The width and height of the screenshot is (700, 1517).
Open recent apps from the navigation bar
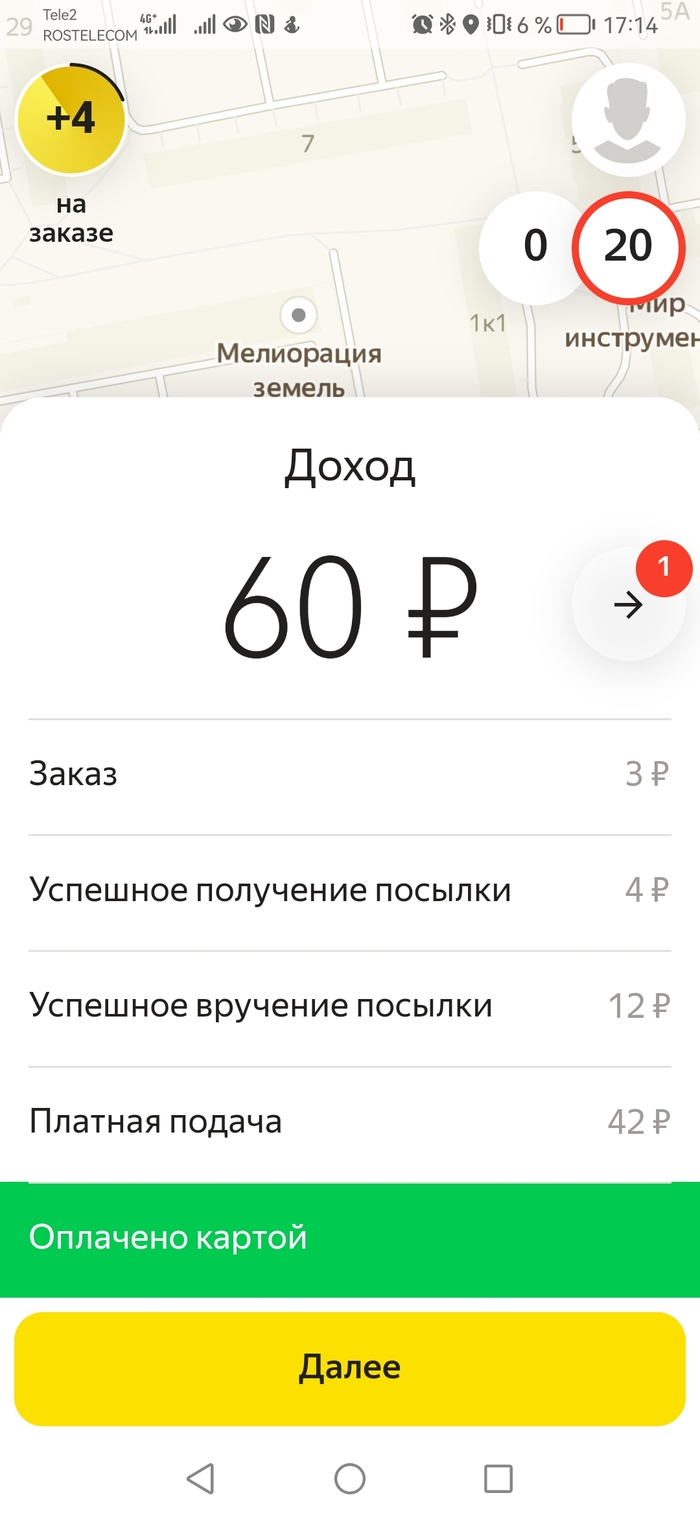pyautogui.click(x=497, y=1478)
